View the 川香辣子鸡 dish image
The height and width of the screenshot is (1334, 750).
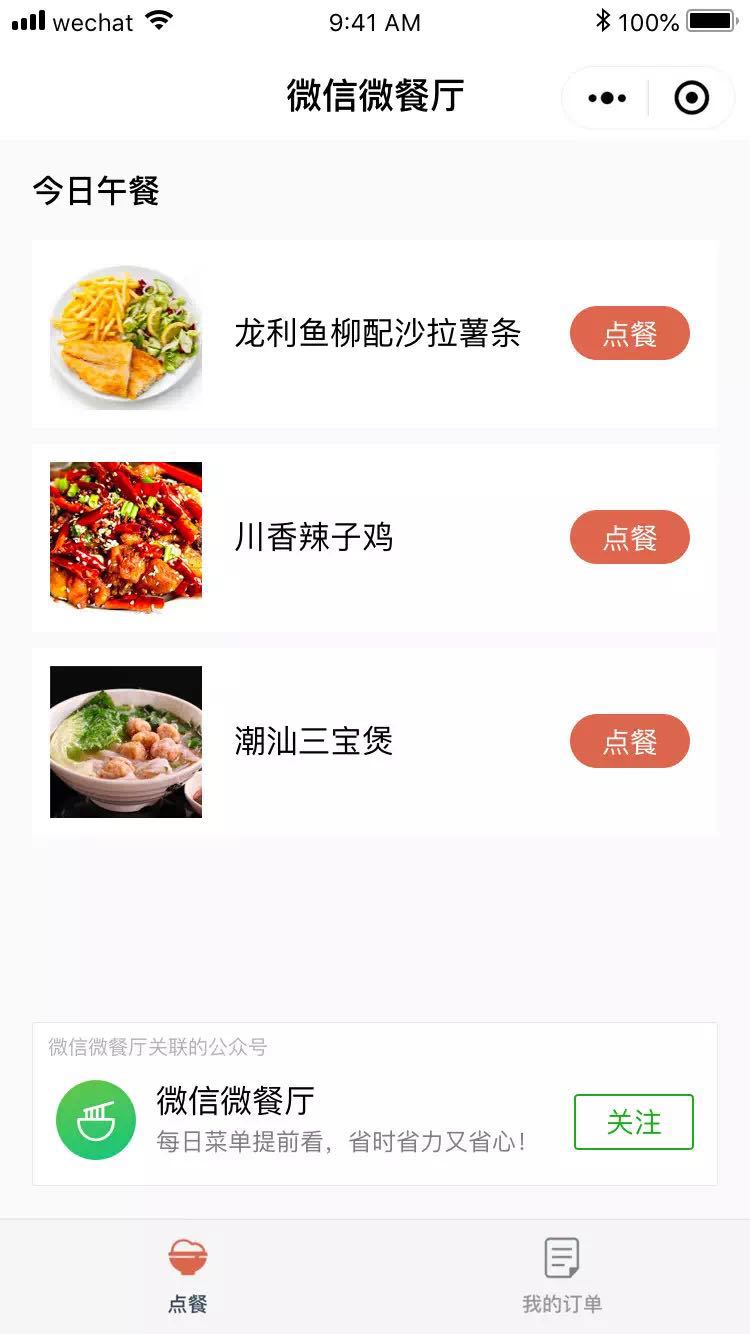tap(125, 537)
